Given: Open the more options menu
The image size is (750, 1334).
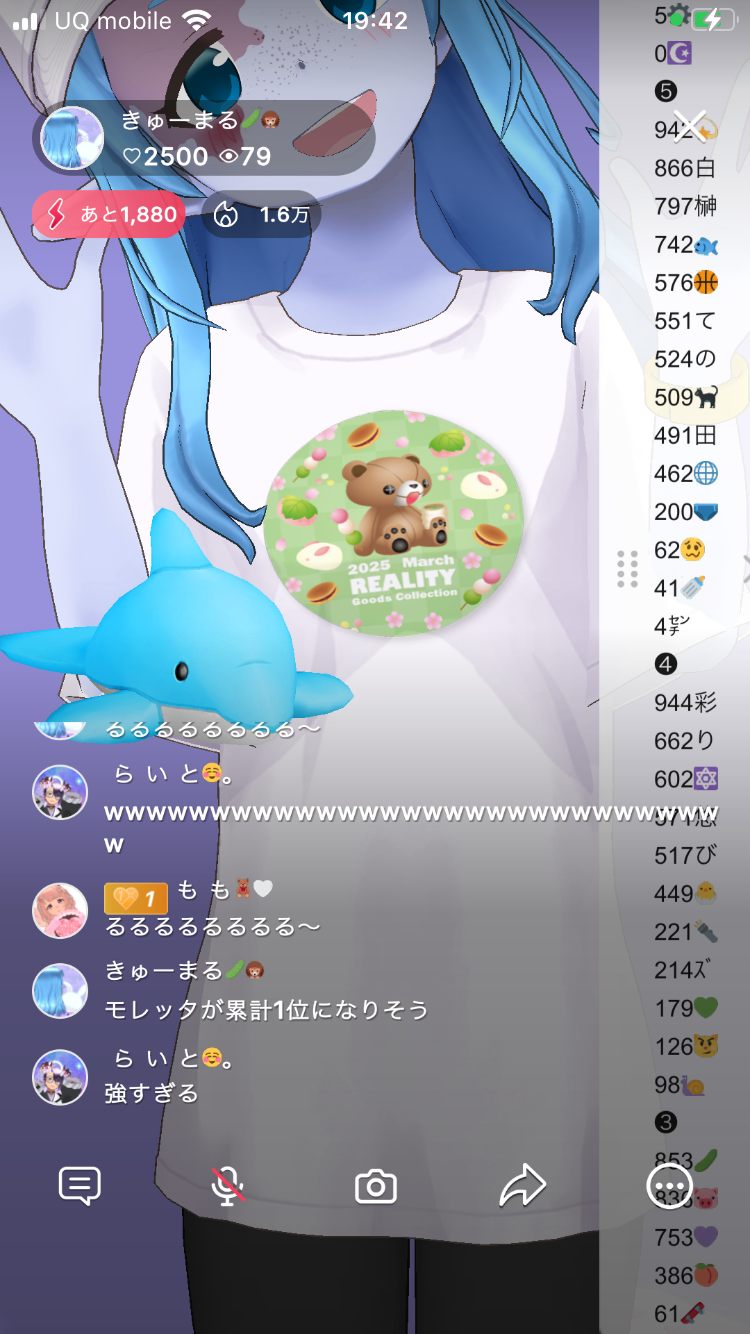Looking at the screenshot, I should coord(667,1187).
